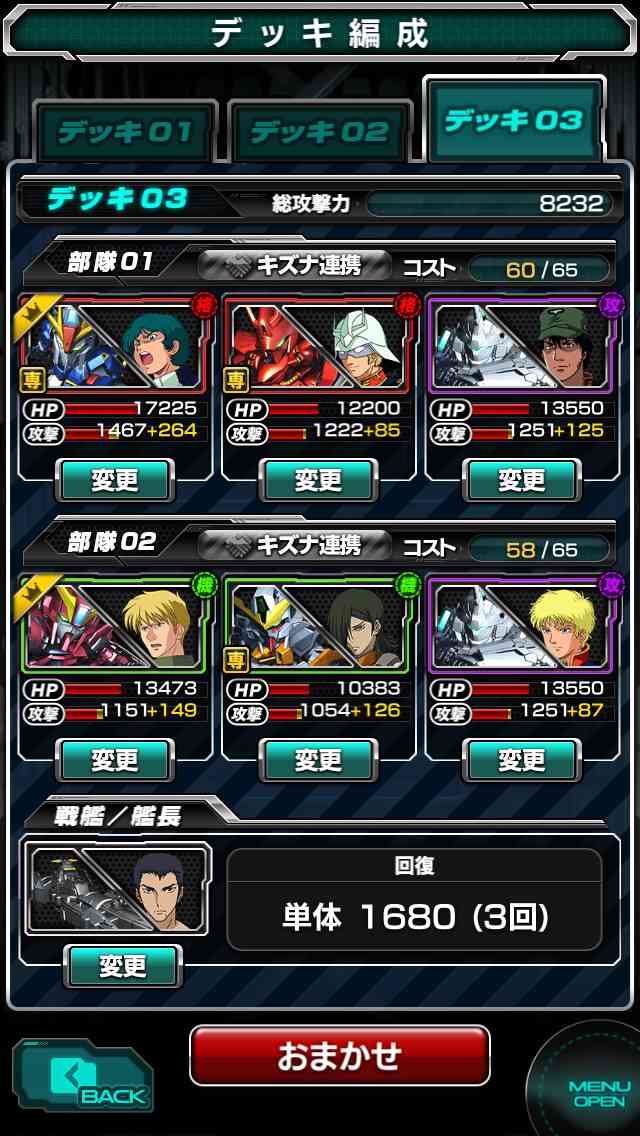Change the unit with HP 13473

point(115,759)
